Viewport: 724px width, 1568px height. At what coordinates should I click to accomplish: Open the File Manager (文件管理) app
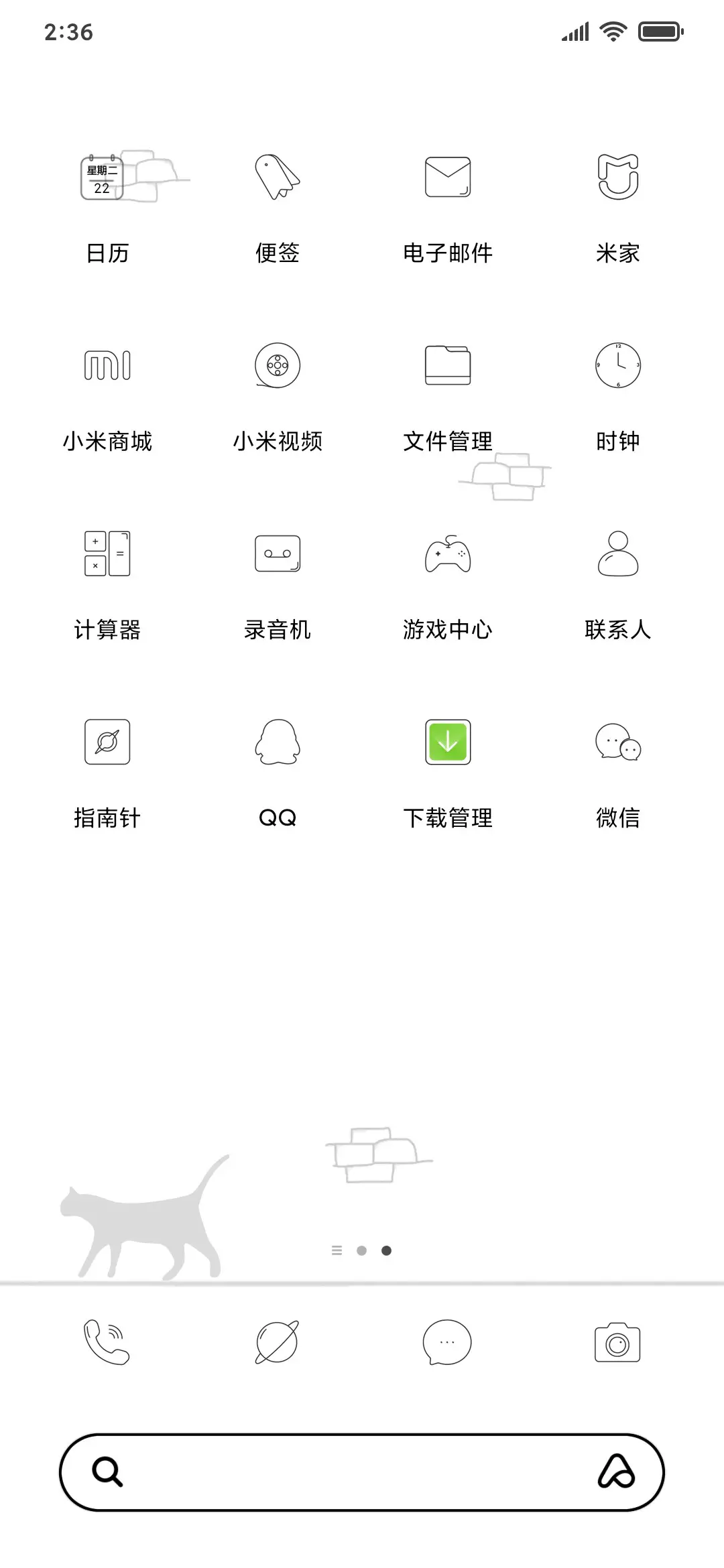click(x=448, y=365)
